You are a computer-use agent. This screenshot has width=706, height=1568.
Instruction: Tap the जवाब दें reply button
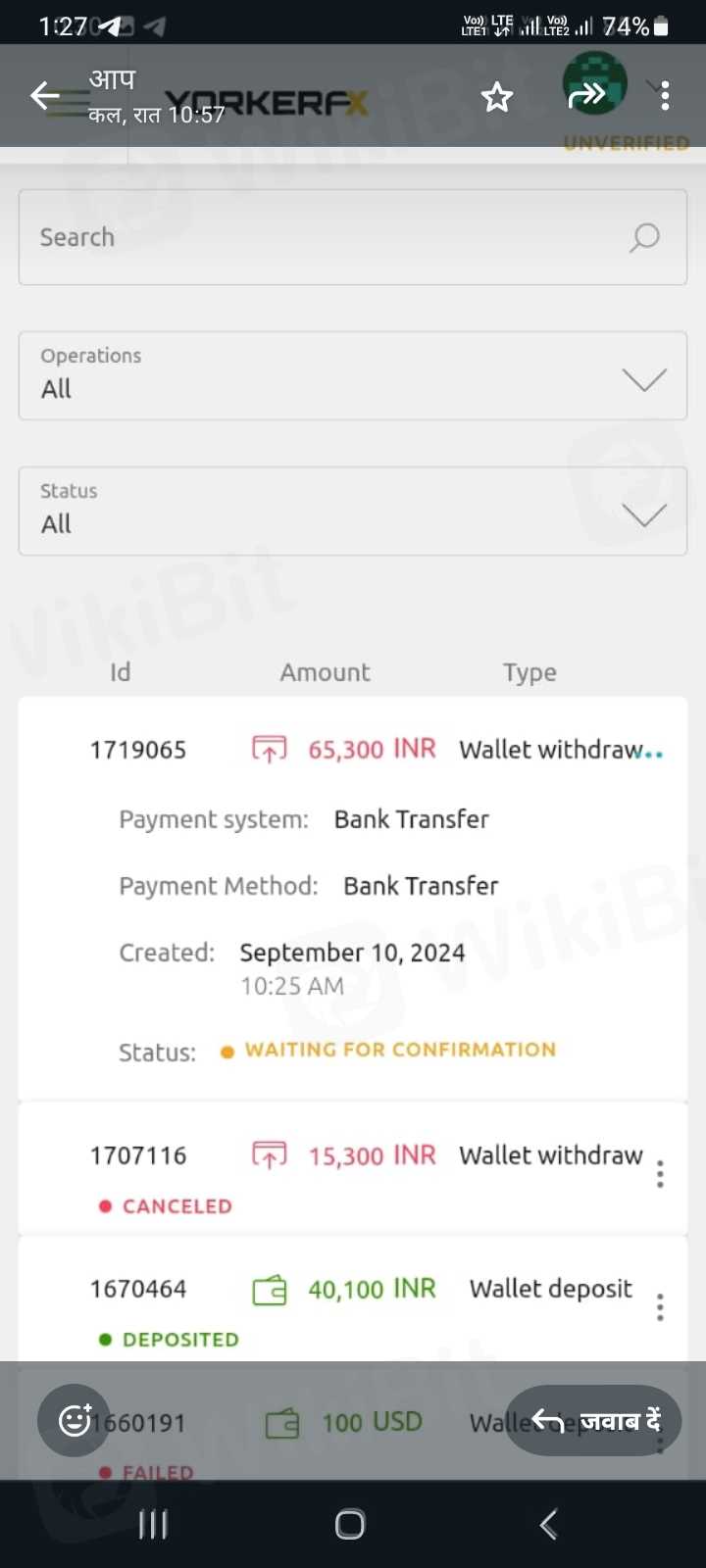[593, 1420]
